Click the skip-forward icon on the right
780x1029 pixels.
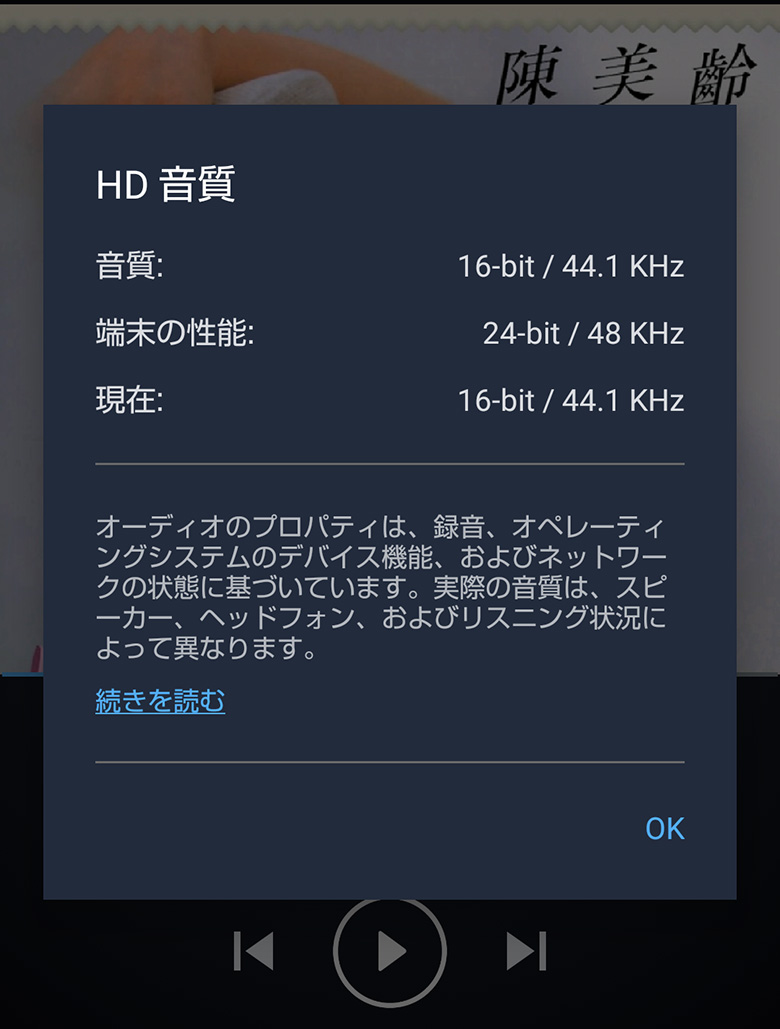(x=527, y=948)
